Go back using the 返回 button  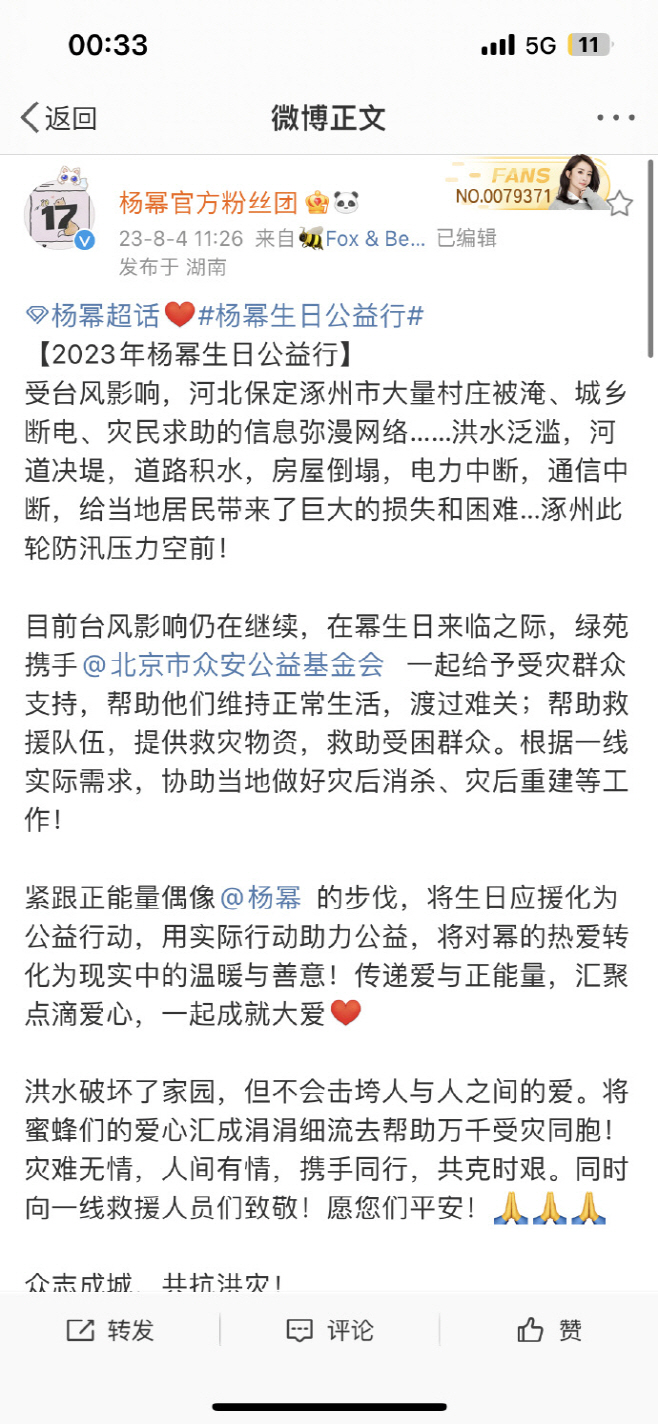(59, 118)
